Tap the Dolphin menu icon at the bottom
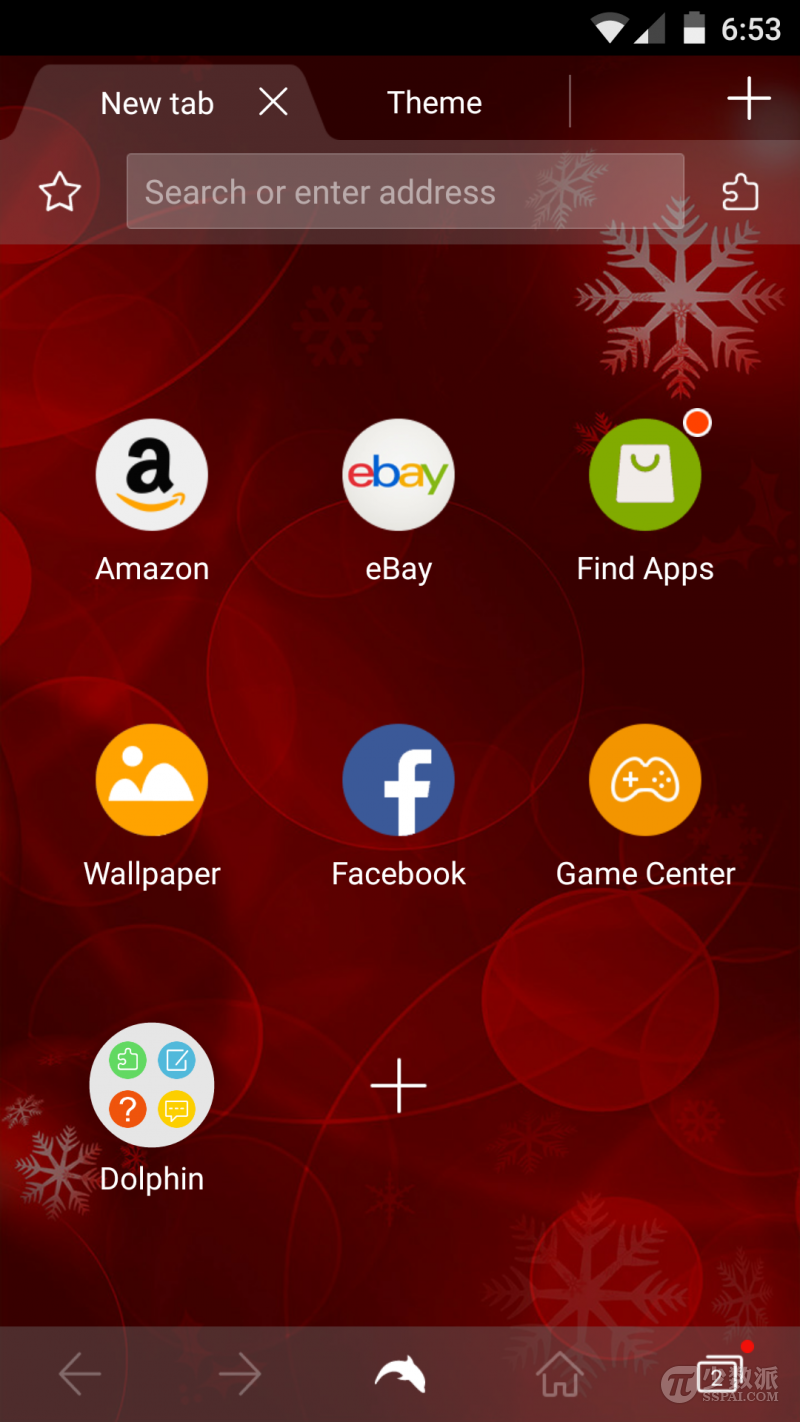Viewport: 800px width, 1422px height. tap(399, 1373)
